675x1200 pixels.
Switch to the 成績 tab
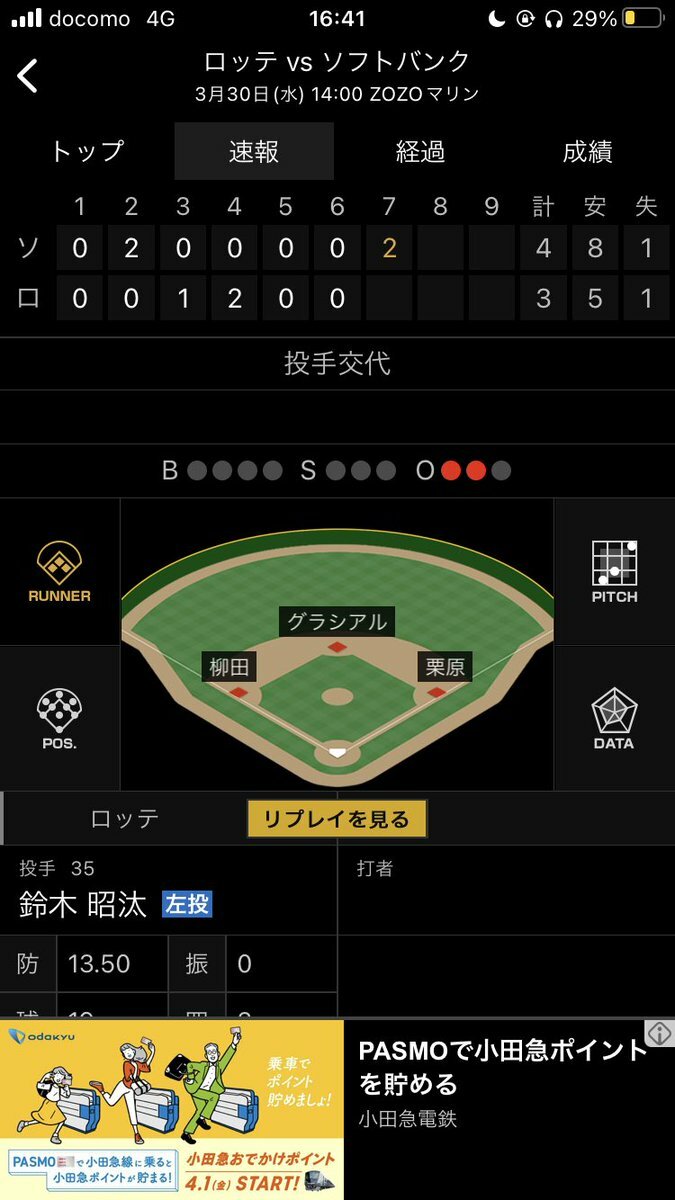pyautogui.click(x=587, y=152)
